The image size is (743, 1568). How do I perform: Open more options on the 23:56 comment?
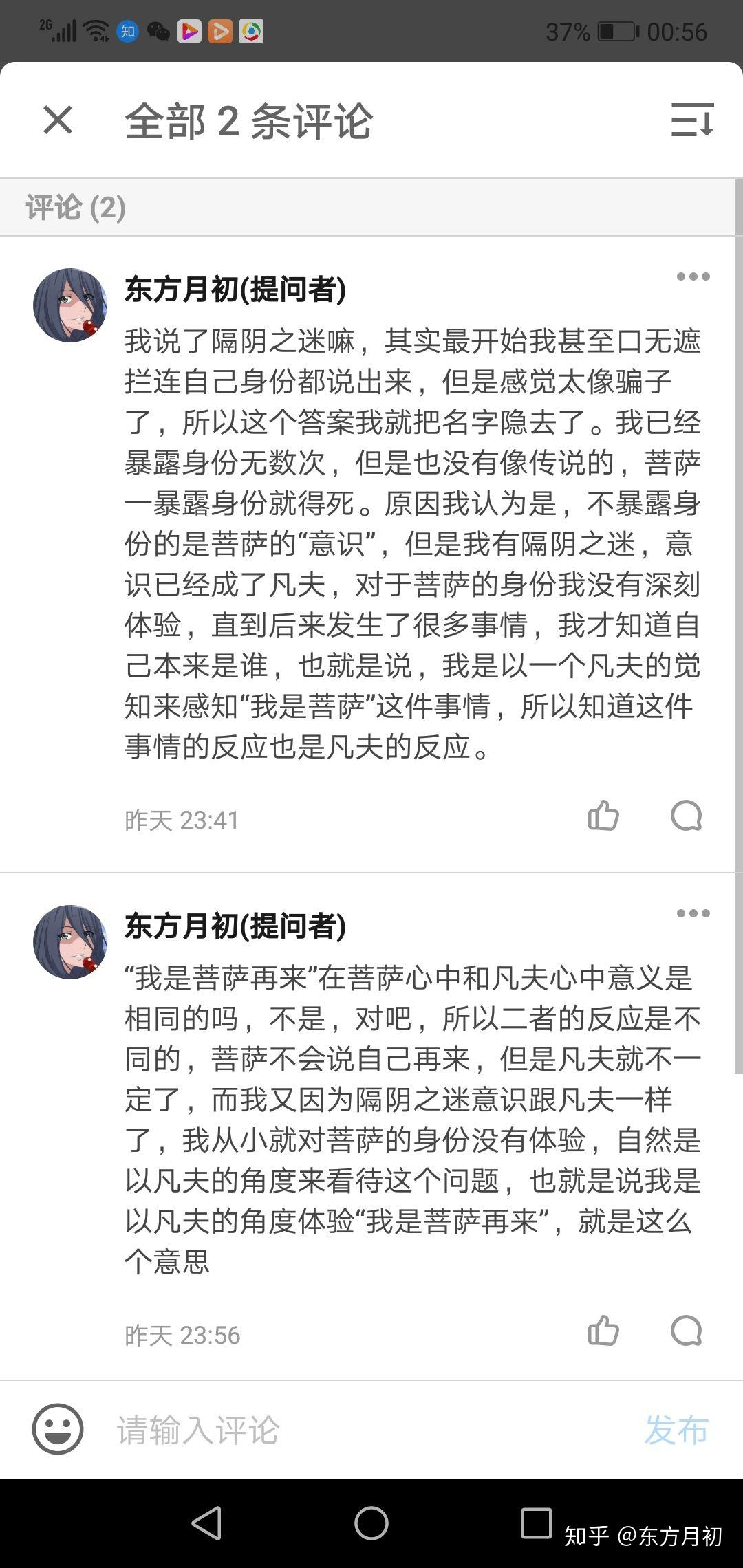[692, 913]
